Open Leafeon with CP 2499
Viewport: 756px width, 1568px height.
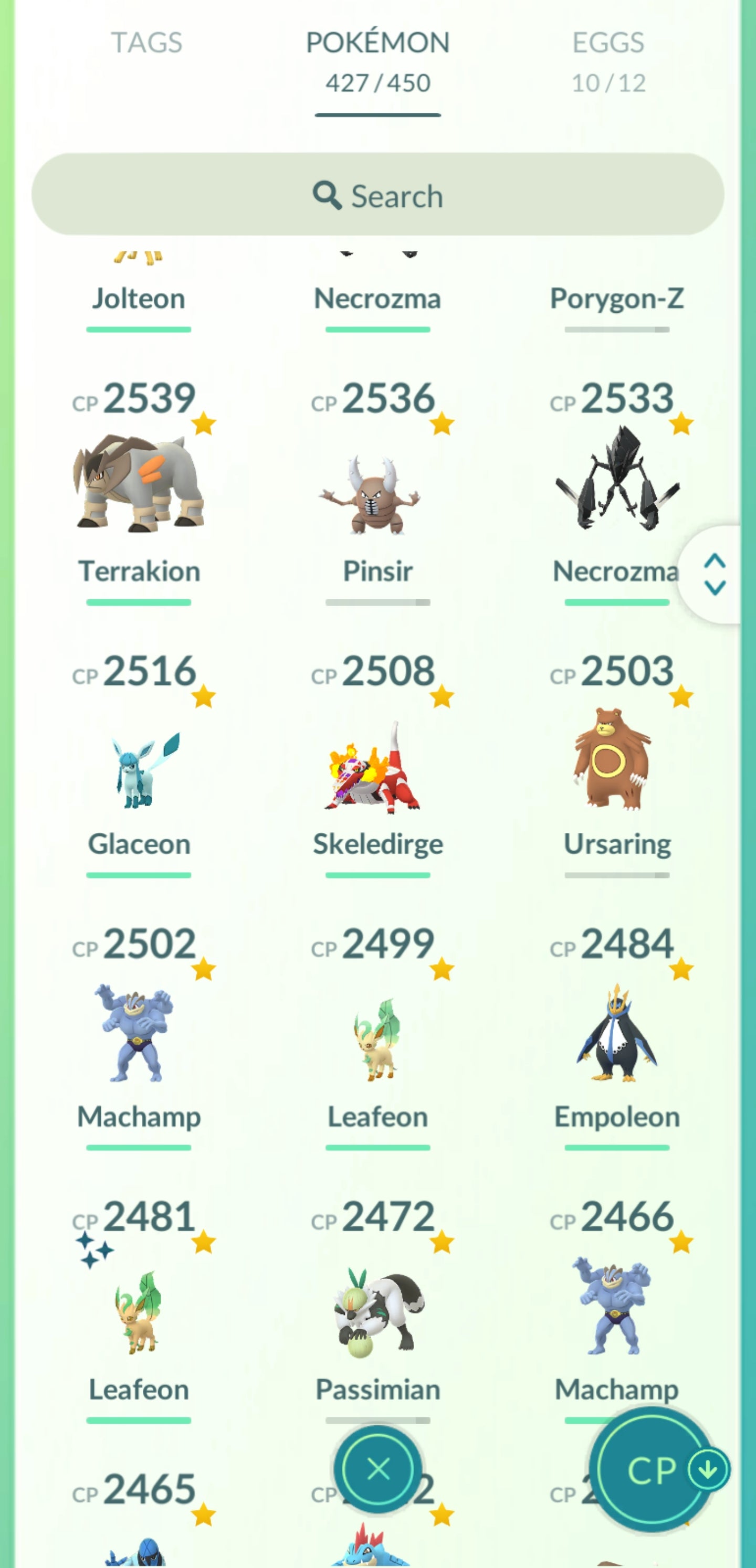coord(377,1038)
